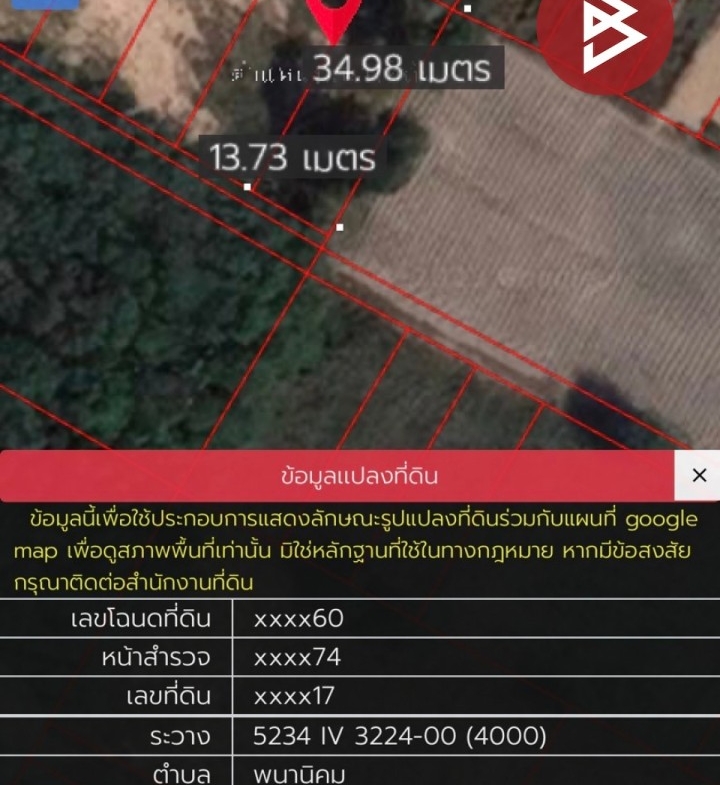The height and width of the screenshot is (785, 720).
Task: Tap the red location pin on map
Action: pos(335,19)
